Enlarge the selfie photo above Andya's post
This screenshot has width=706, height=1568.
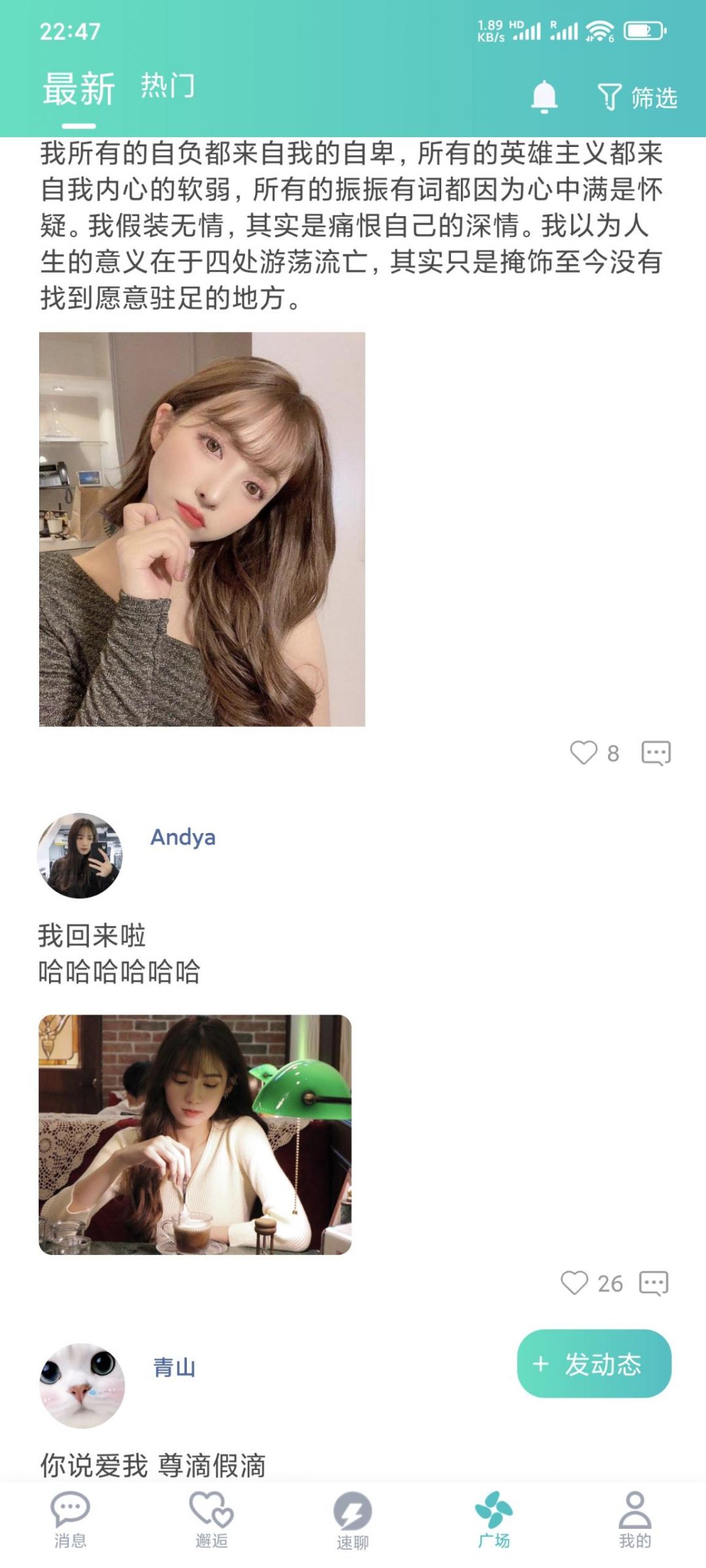202,529
